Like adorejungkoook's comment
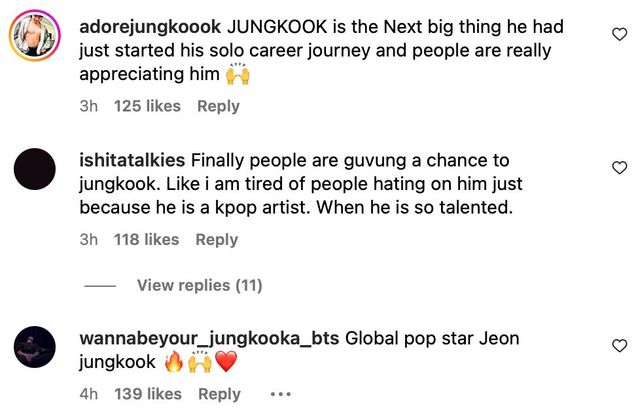Screen dimensions: 640x414 [618, 34]
